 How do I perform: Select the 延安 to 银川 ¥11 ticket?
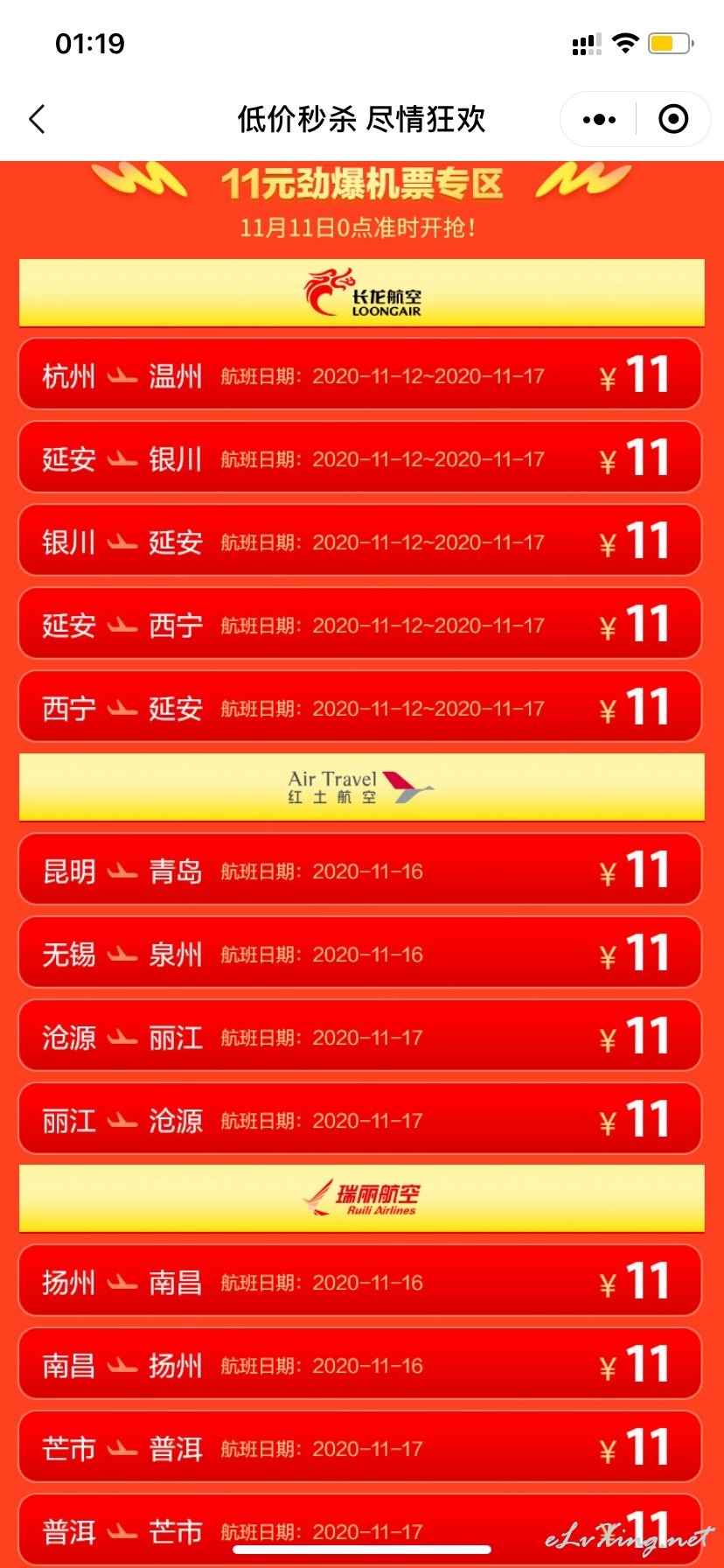pos(360,458)
